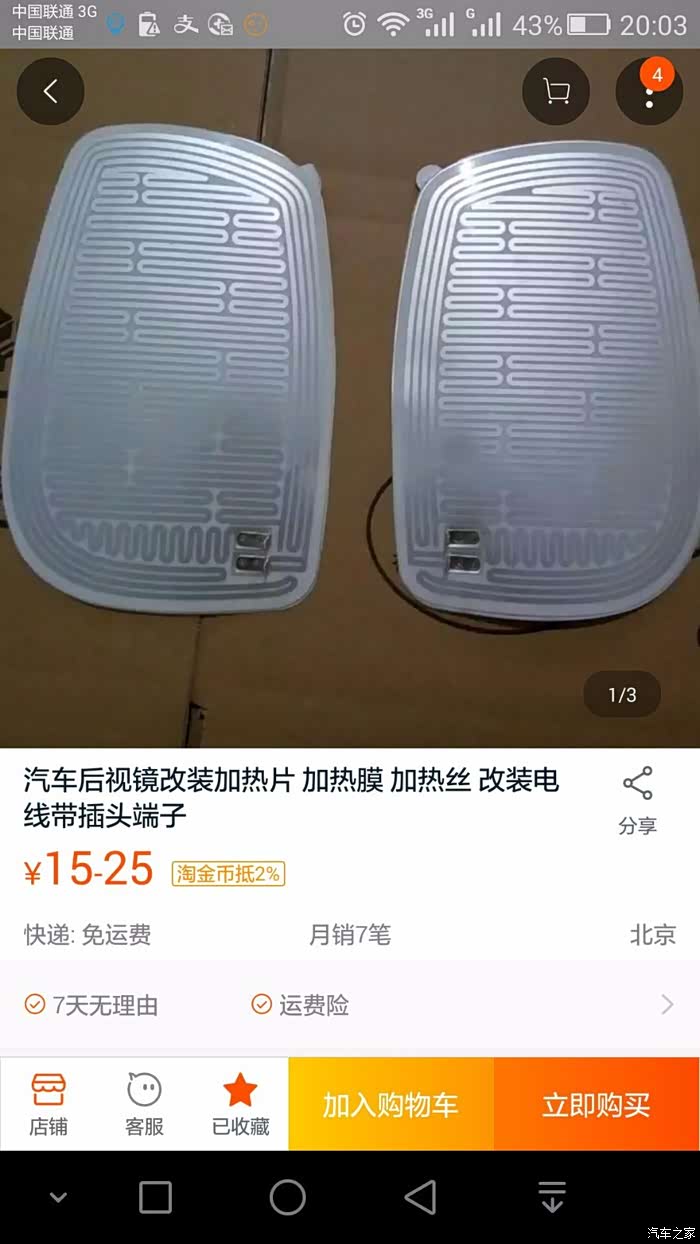Contact 客服 customer service
The height and width of the screenshot is (1244, 700).
pyautogui.click(x=144, y=1104)
